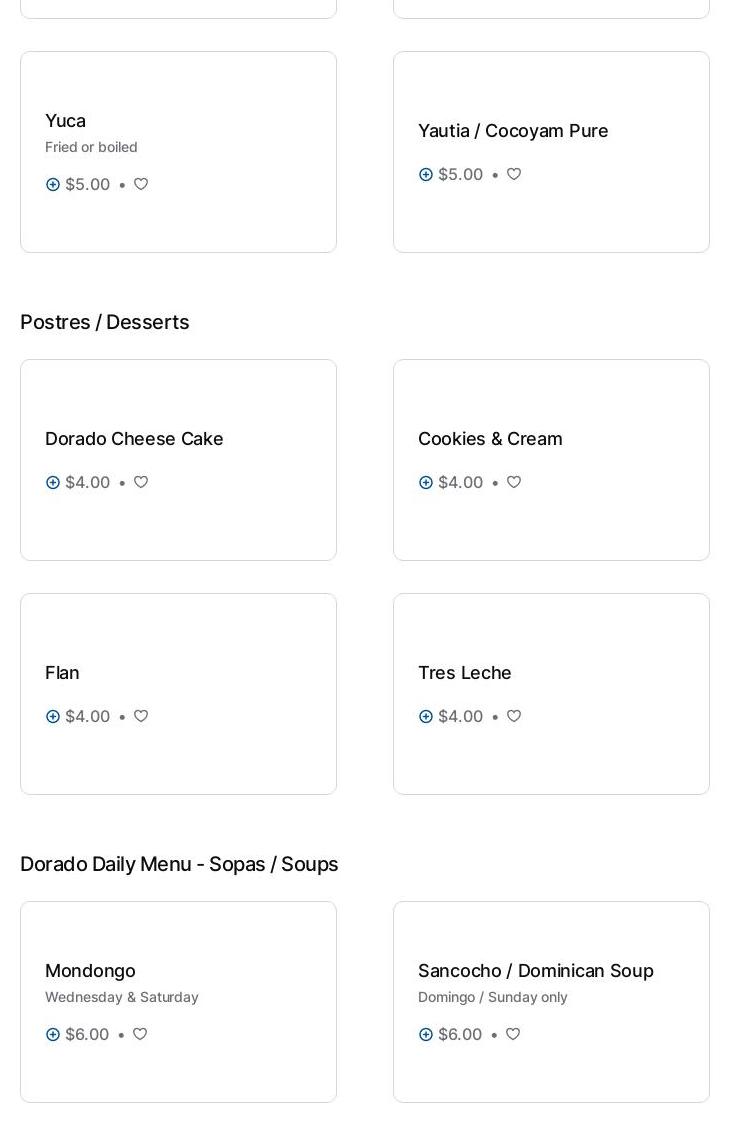The height and width of the screenshot is (1131, 750).
Task: Favorite the Tres Leche dessert
Action: pyautogui.click(x=514, y=716)
